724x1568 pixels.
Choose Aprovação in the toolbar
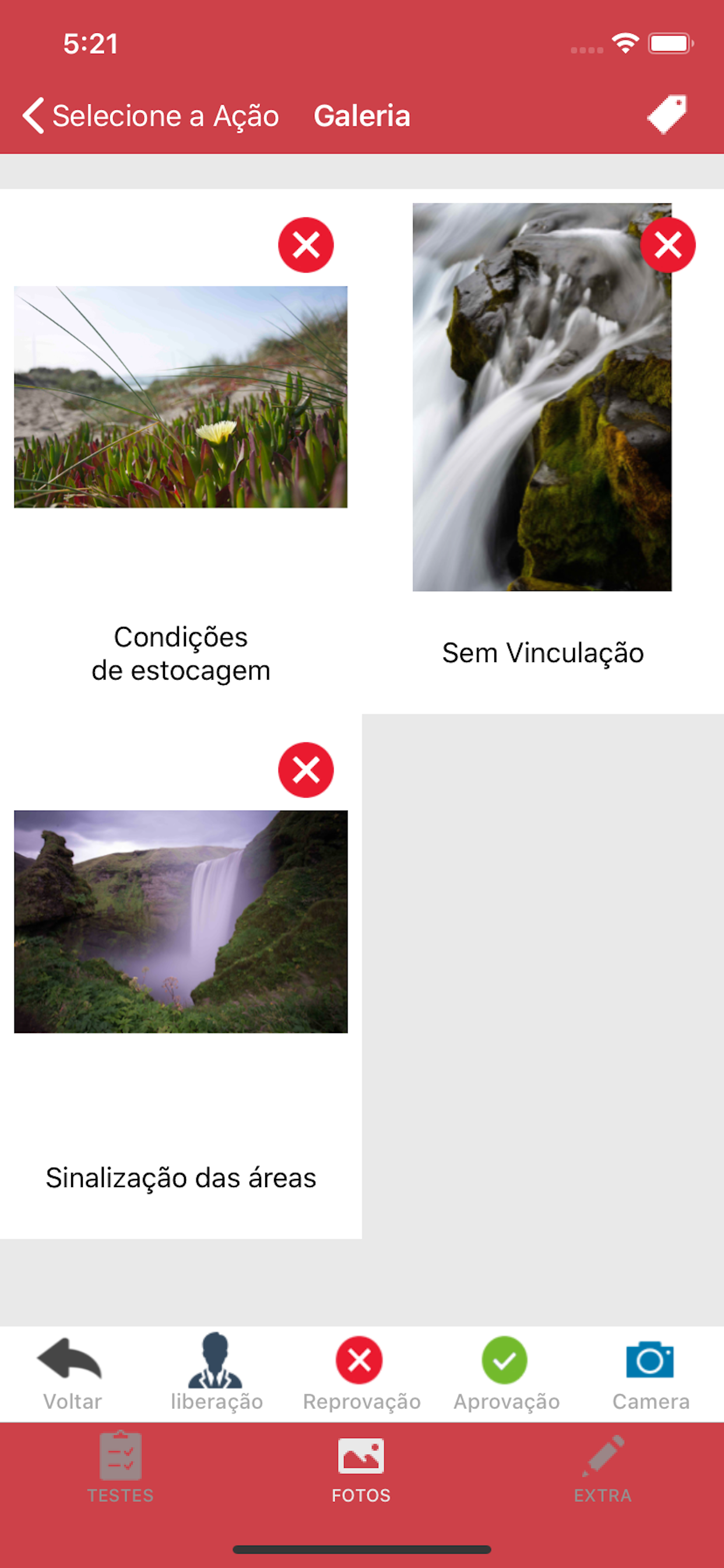coord(506,1374)
